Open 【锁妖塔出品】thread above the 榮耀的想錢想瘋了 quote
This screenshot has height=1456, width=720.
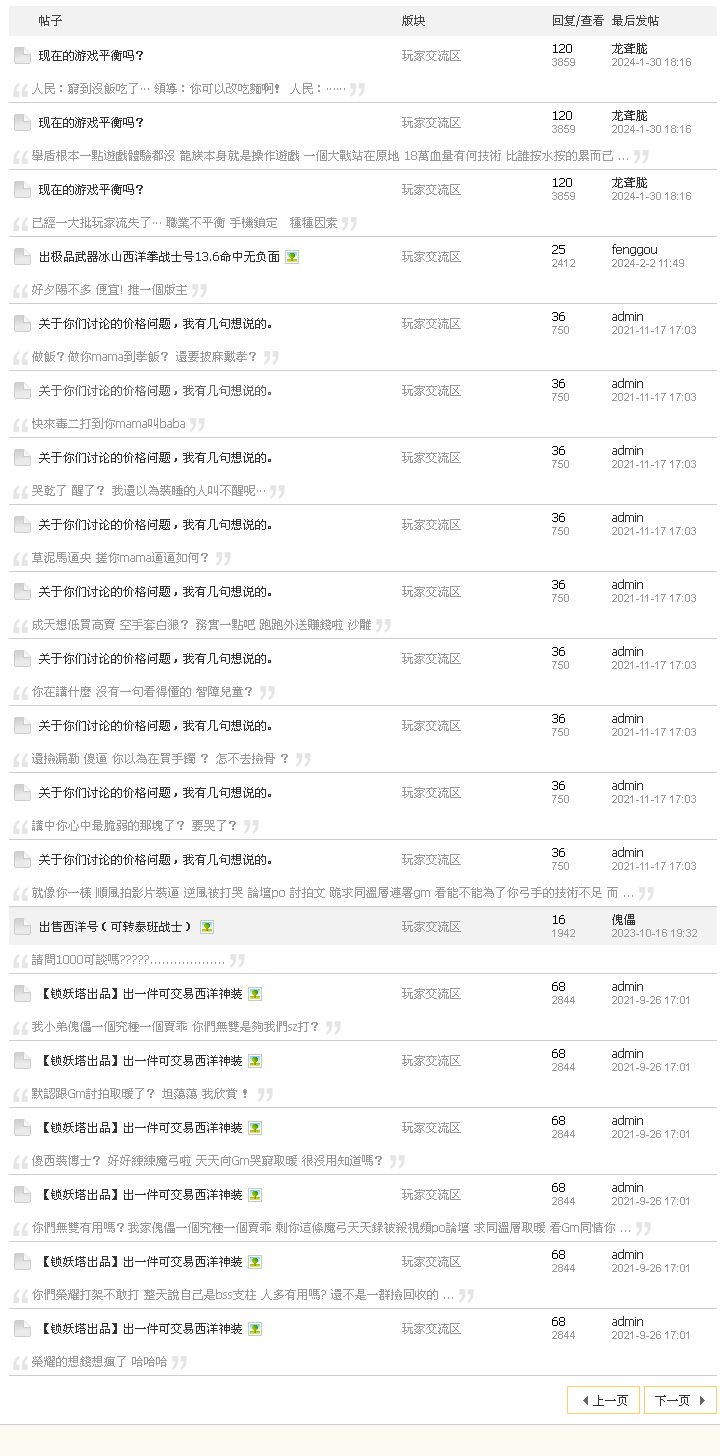[x=140, y=1329]
